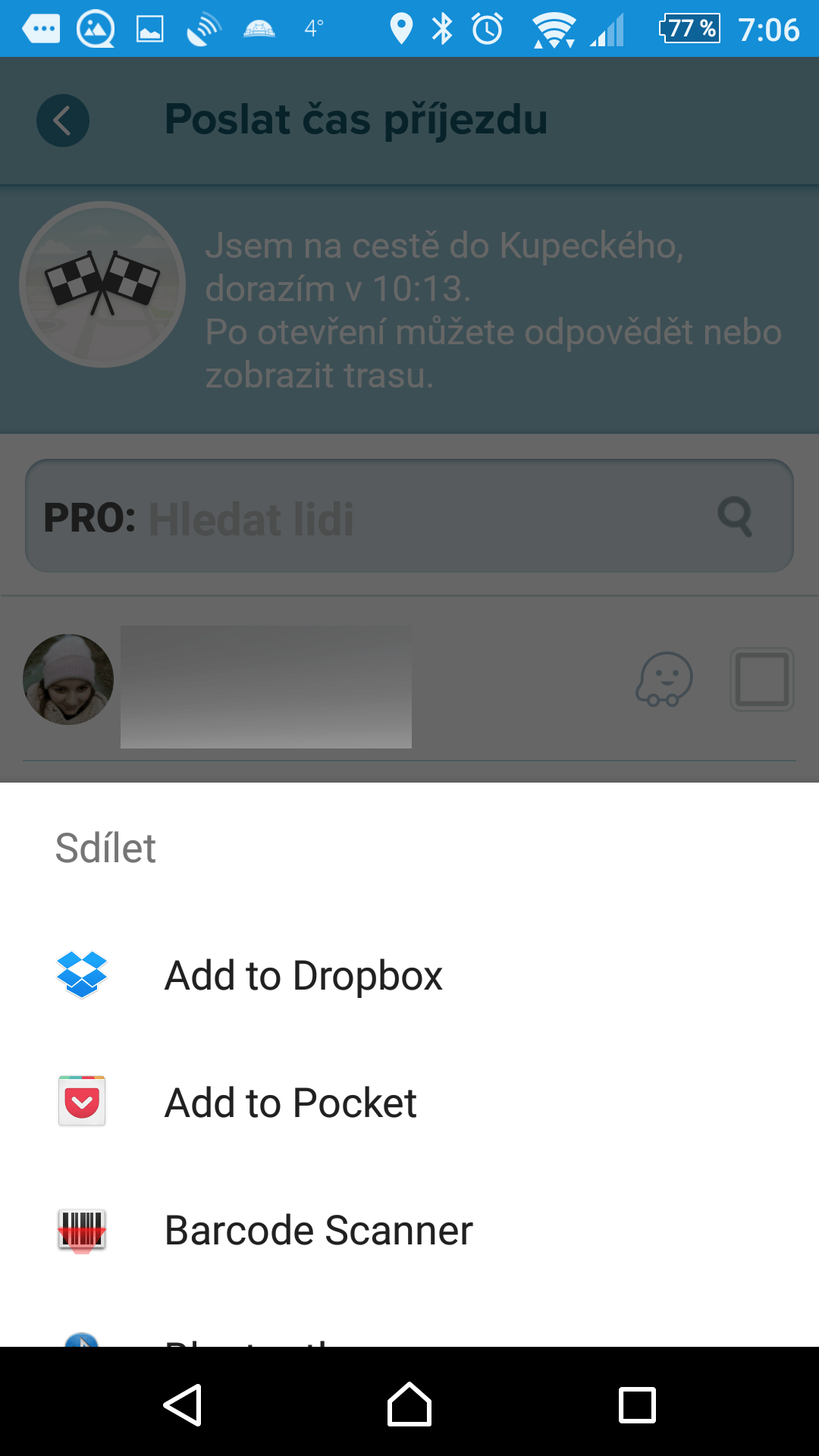The height and width of the screenshot is (1456, 819).
Task: Select Add to Dropbox
Action: tap(409, 975)
